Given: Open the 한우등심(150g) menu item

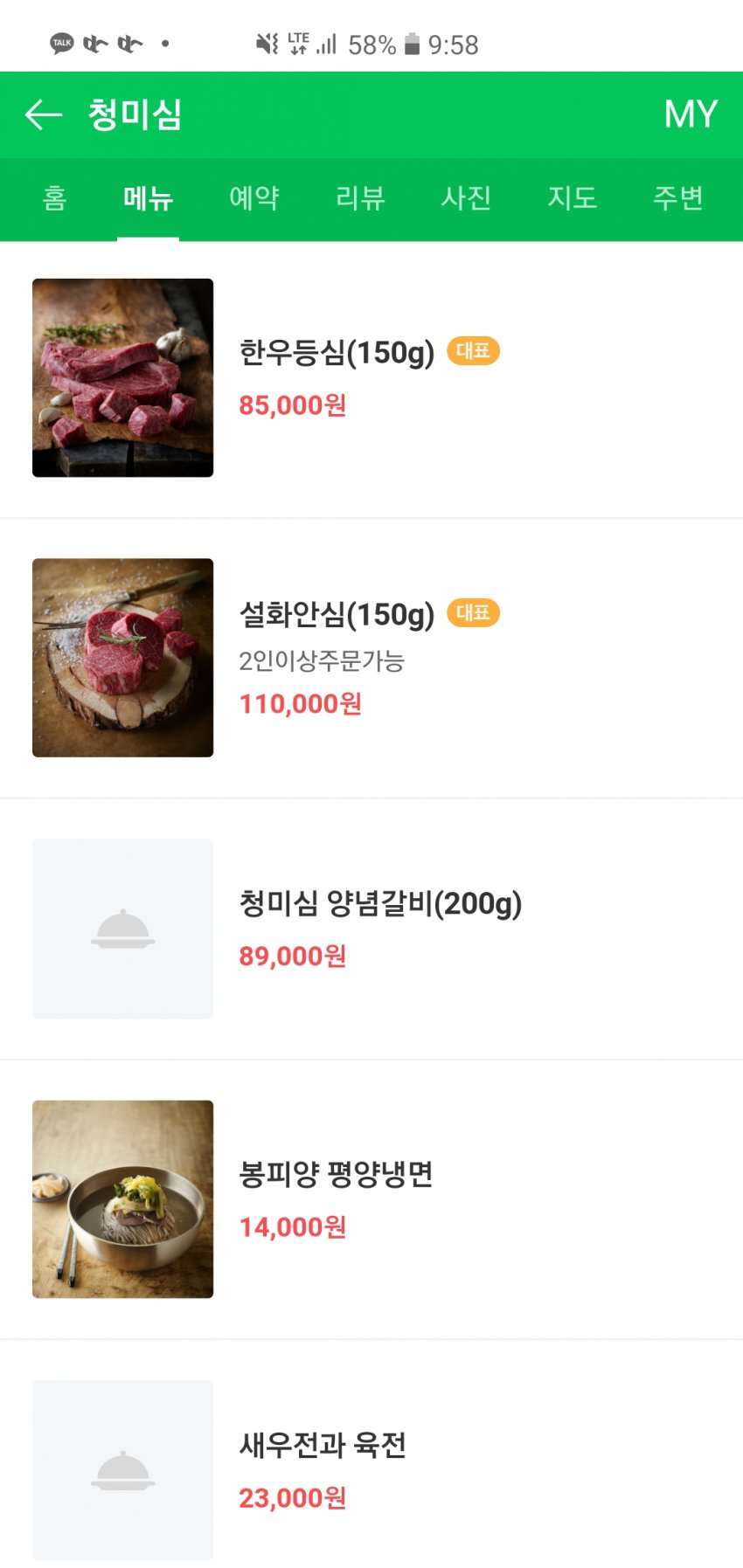Looking at the screenshot, I should click(337, 353).
